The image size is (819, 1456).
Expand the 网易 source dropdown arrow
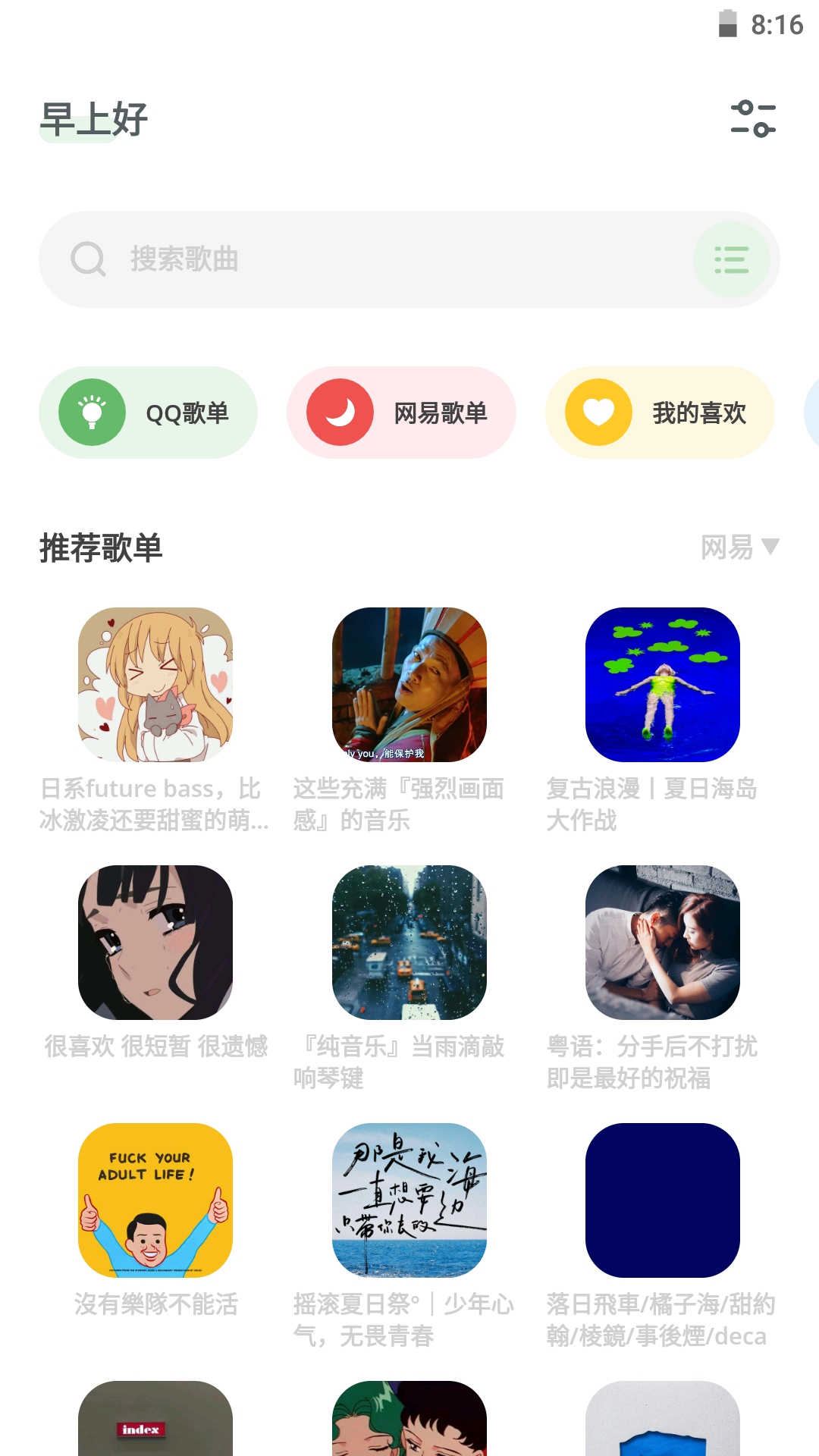click(x=770, y=546)
